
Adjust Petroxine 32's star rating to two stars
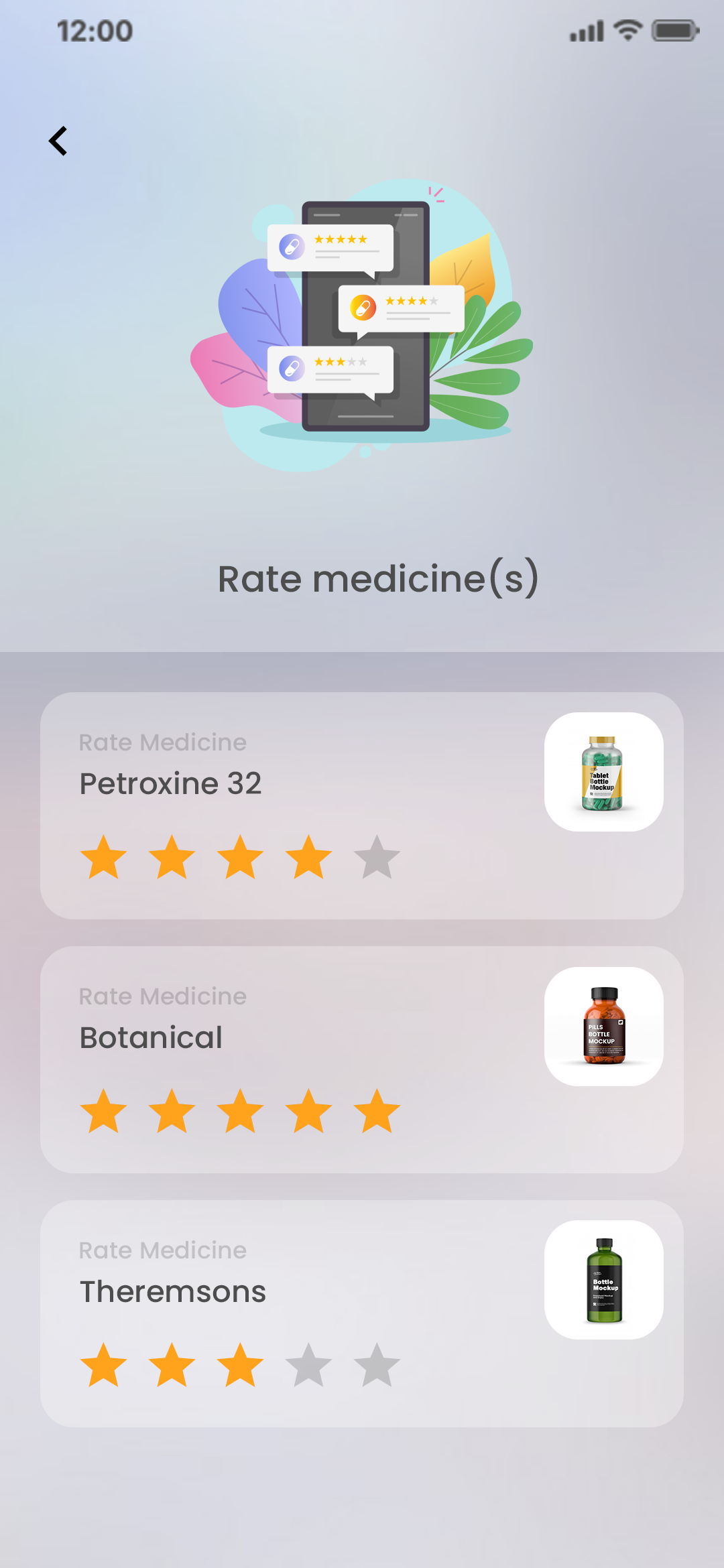click(172, 856)
